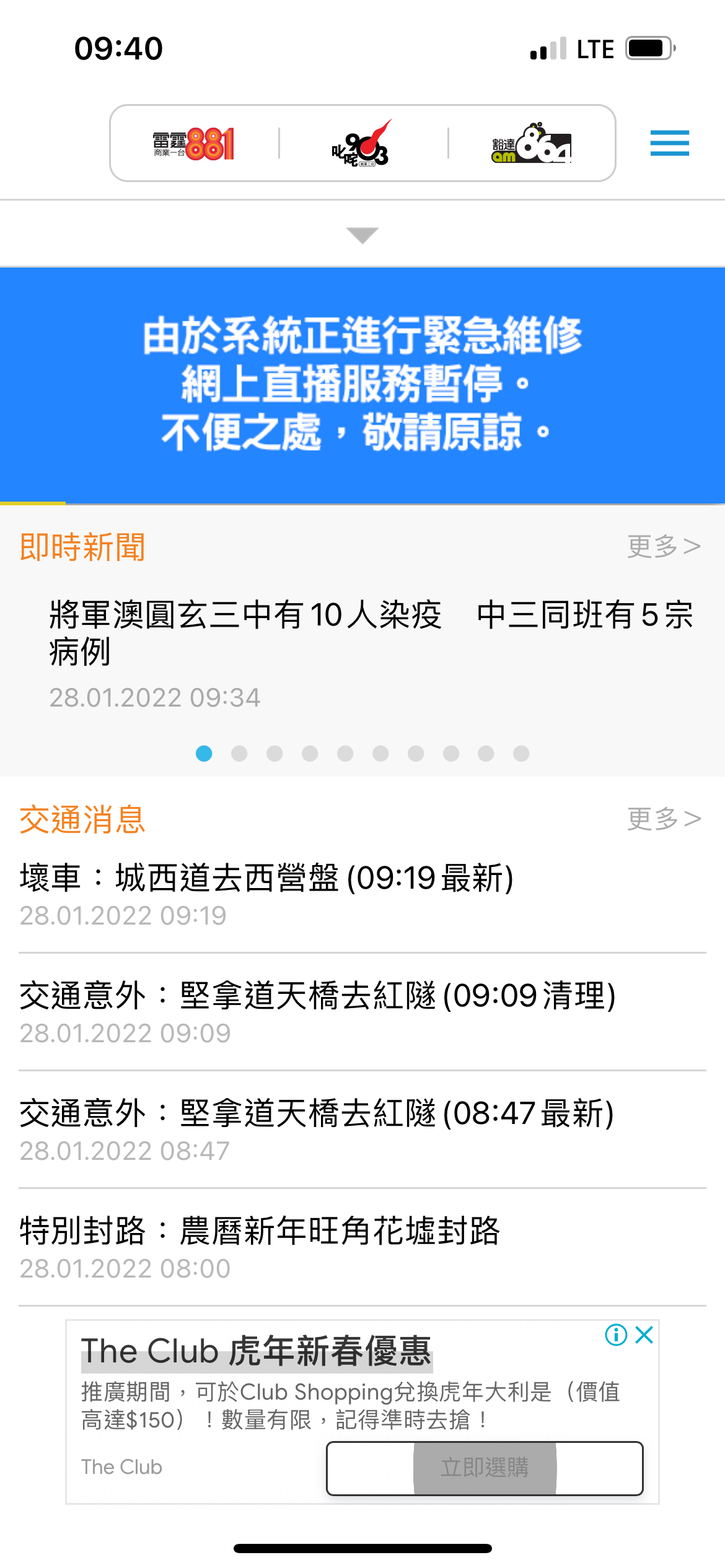Select the third pagination dot in the carousel
This screenshot has width=725, height=1568.
[275, 754]
